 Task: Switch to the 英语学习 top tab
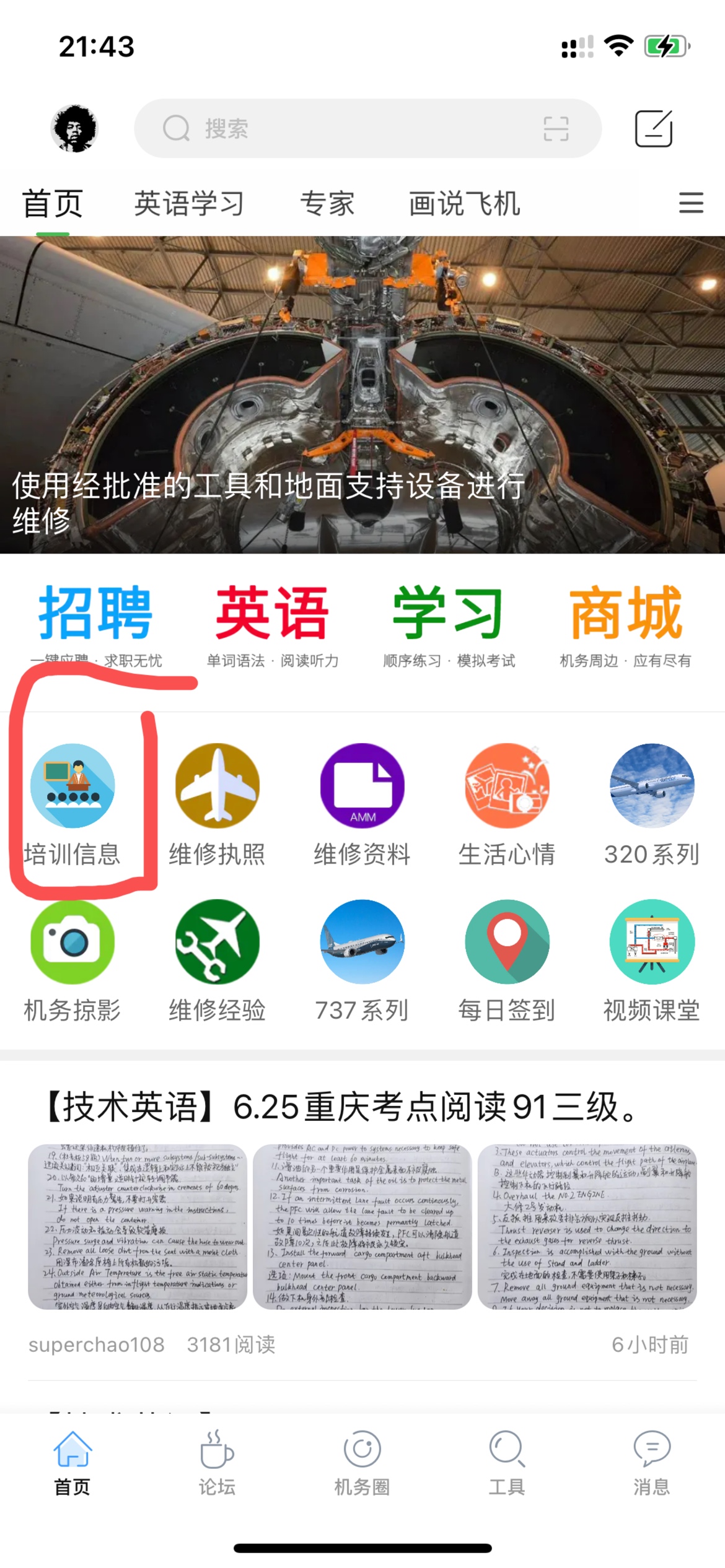(189, 204)
